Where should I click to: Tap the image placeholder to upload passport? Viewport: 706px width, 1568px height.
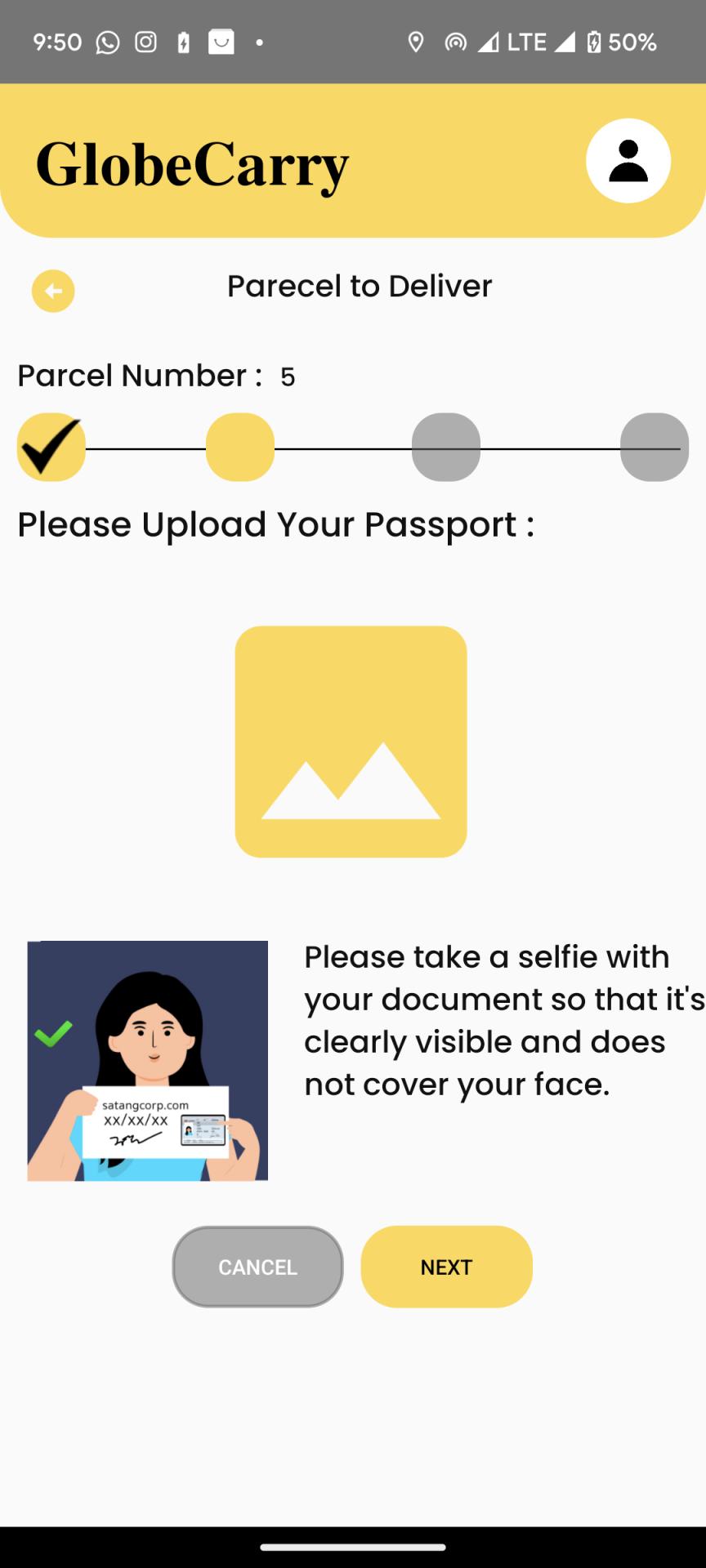[x=351, y=742]
